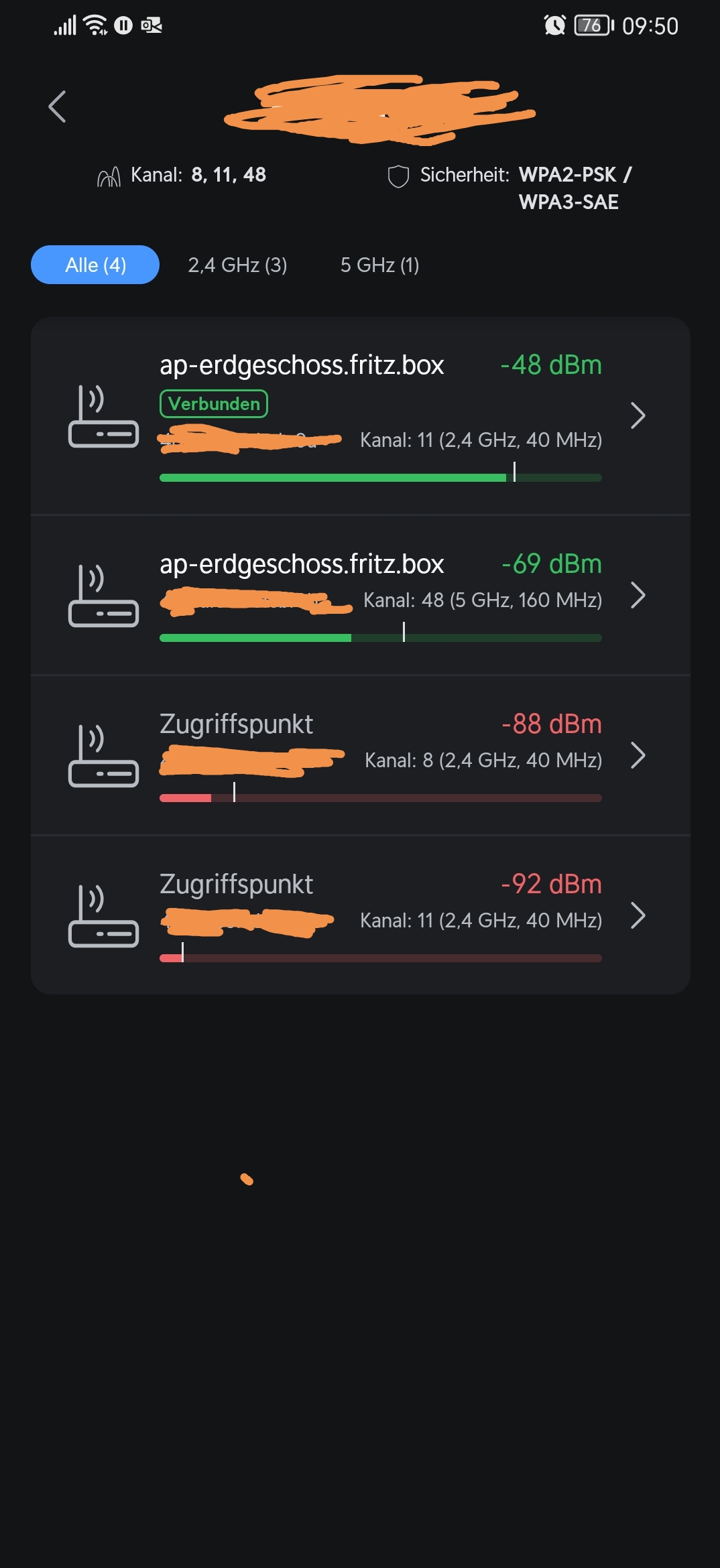Select the Alle (4) filter tab
Image resolution: width=720 pixels, height=1568 pixels.
[95, 265]
